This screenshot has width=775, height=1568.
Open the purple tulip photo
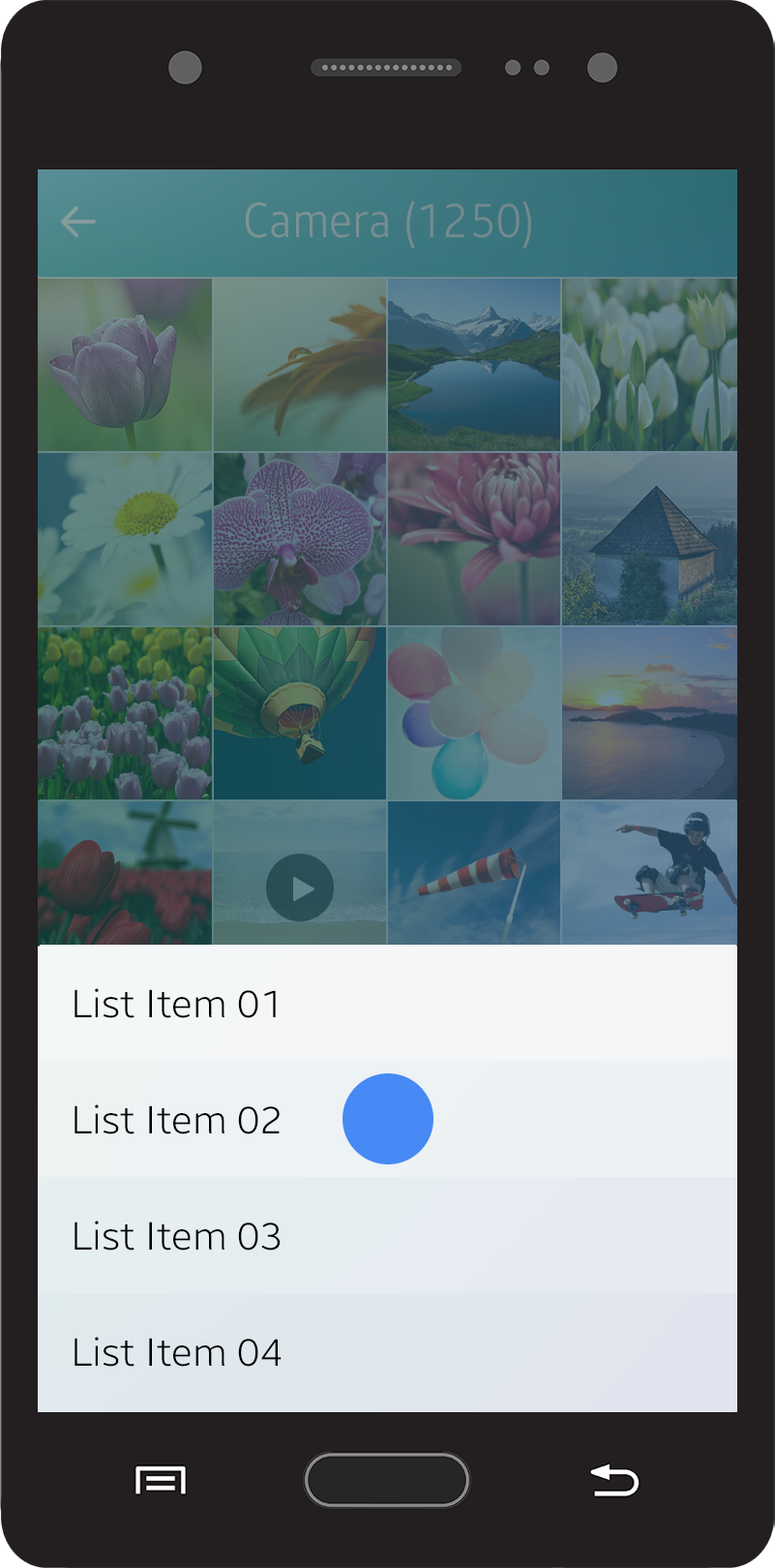click(125, 364)
